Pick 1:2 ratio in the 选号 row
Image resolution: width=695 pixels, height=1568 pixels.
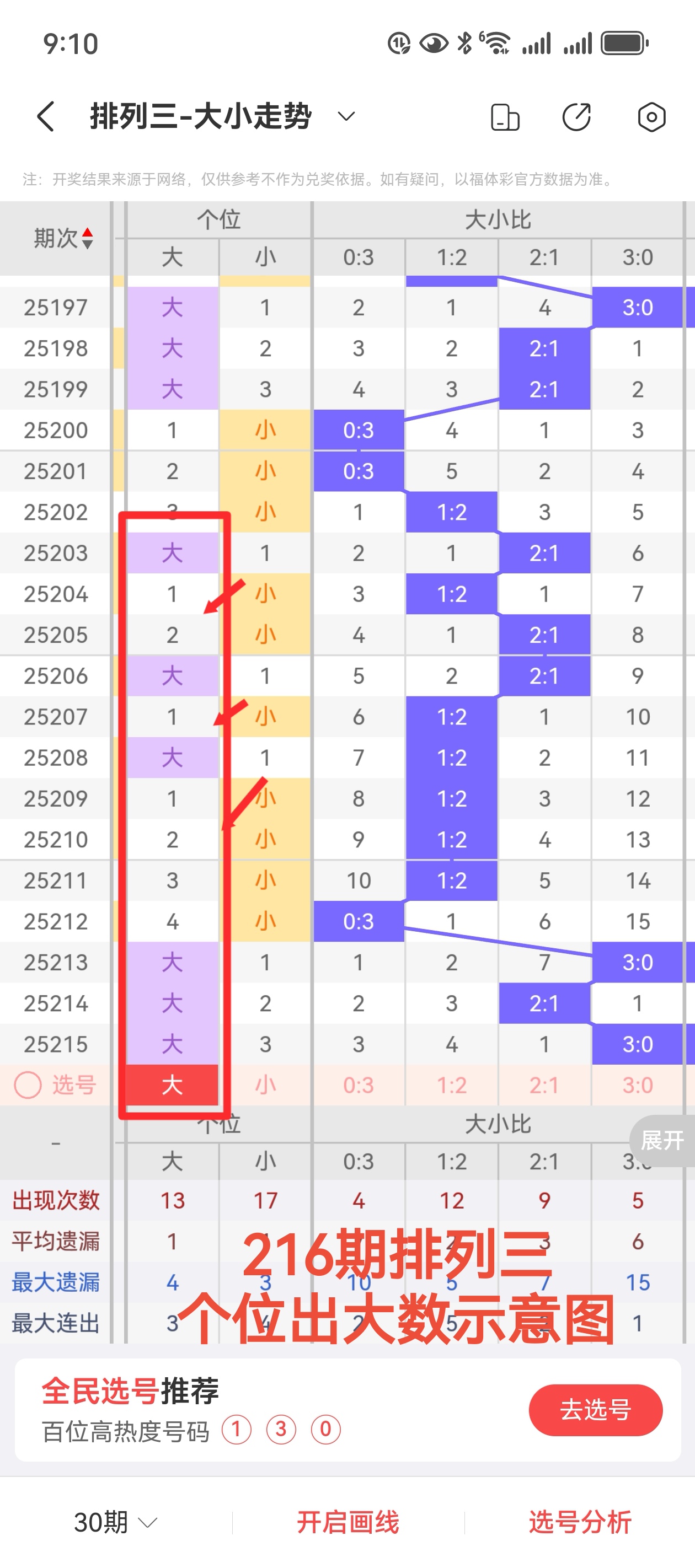pos(451,1084)
